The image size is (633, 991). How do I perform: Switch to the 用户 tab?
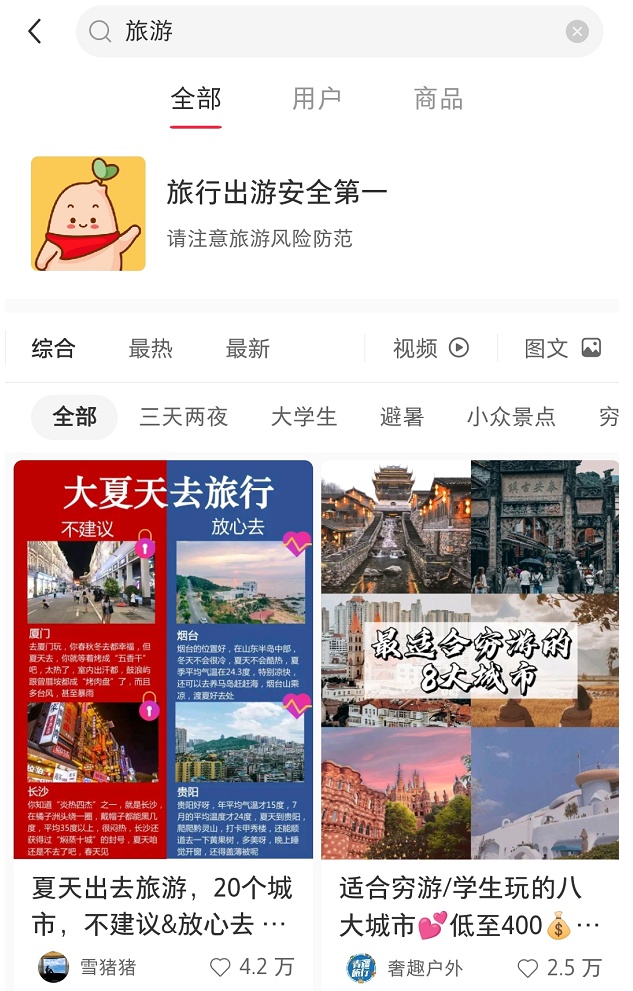coord(317,99)
